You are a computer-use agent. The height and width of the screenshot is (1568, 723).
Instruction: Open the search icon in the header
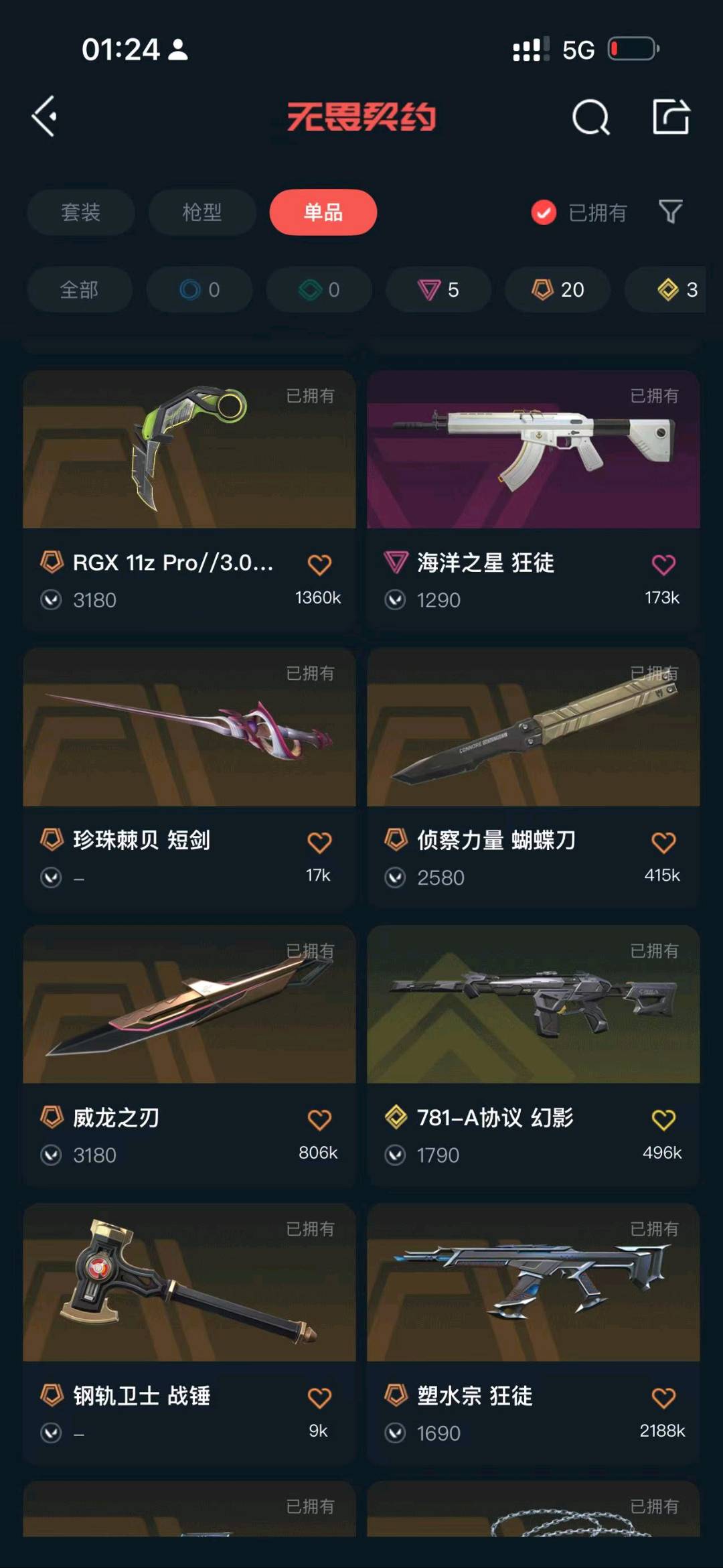pyautogui.click(x=590, y=118)
